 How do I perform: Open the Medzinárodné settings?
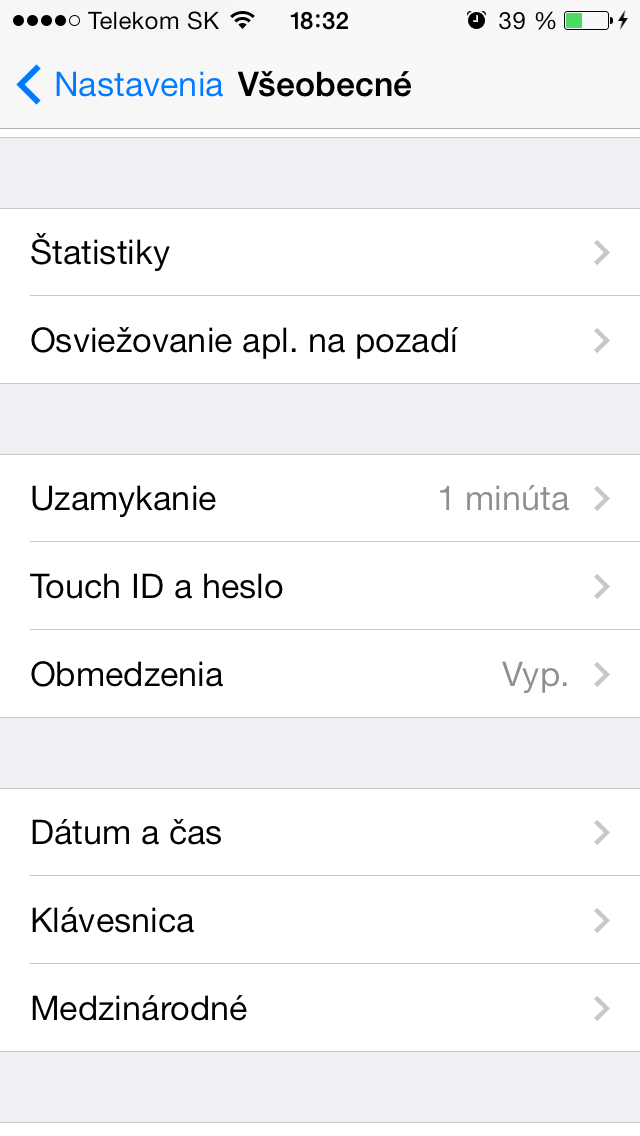(320, 1008)
